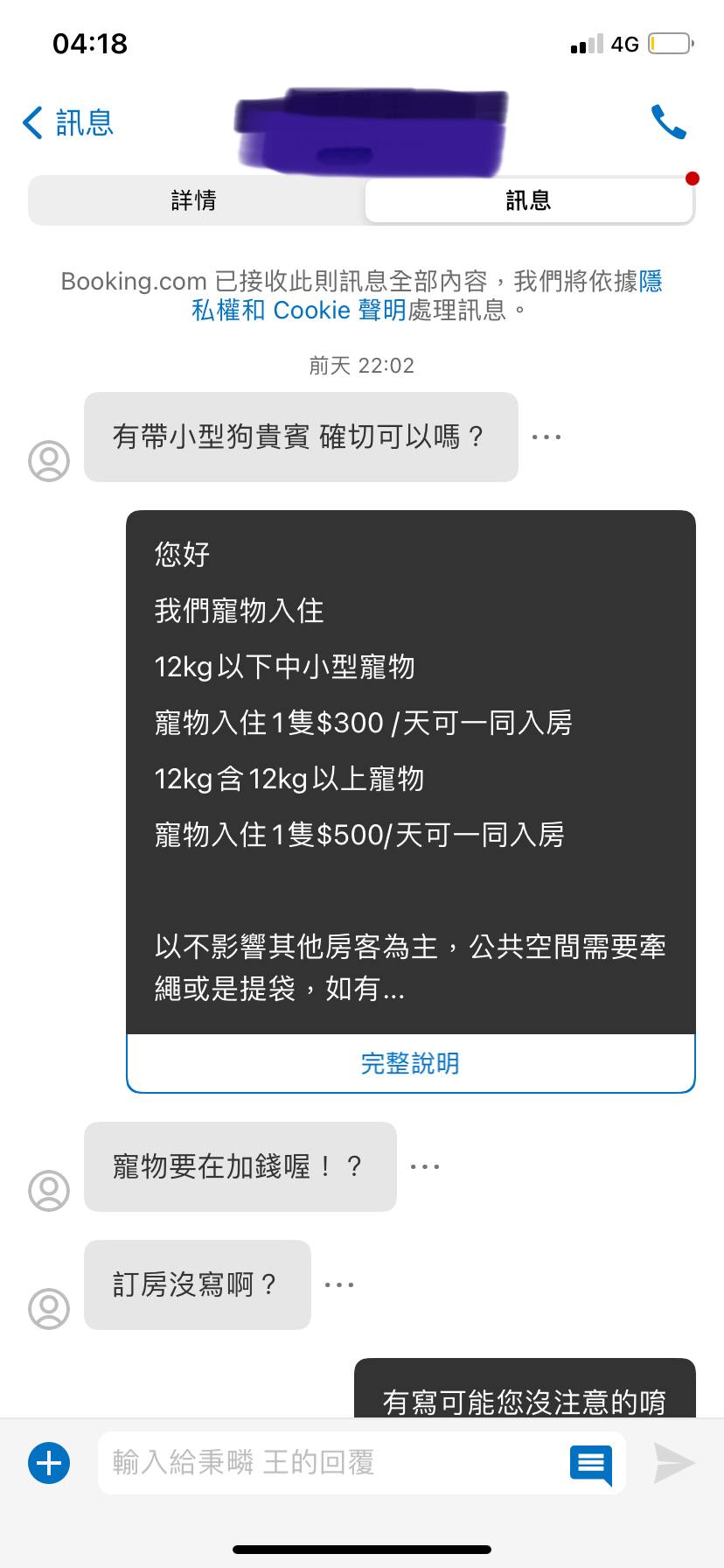724x1568 pixels.
Task: Call the guest via phone icon
Action: click(x=668, y=122)
